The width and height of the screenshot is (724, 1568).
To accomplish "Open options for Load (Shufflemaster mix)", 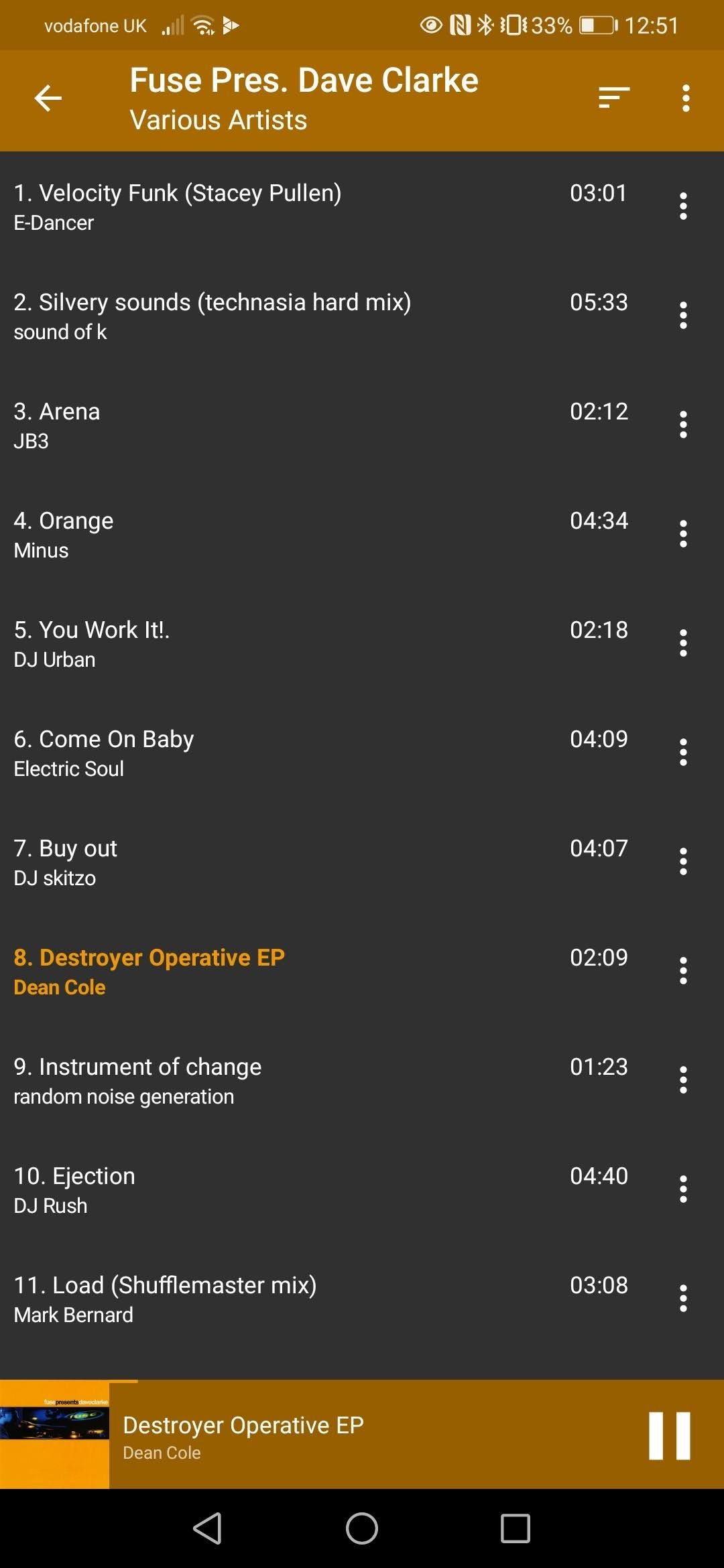I will click(x=683, y=1299).
